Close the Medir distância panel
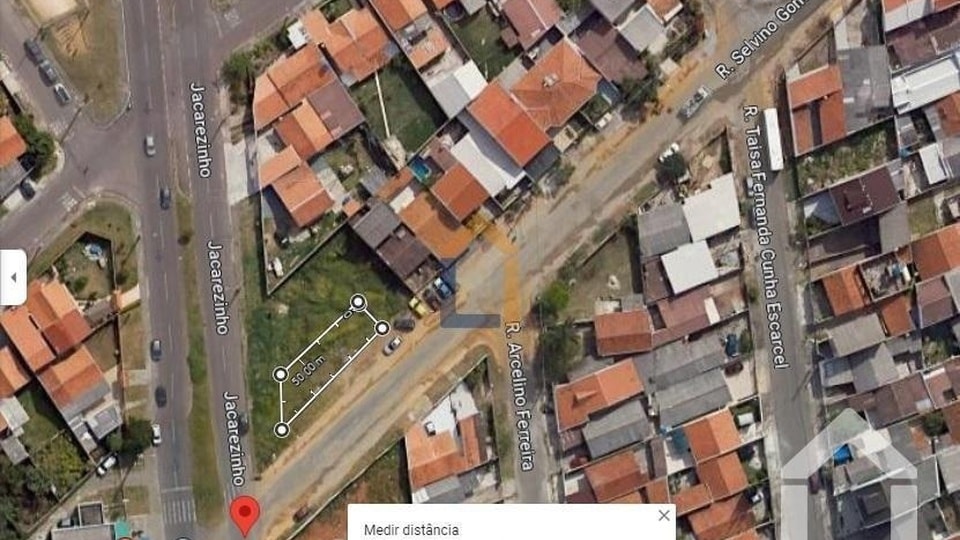The width and height of the screenshot is (960, 540). click(664, 516)
